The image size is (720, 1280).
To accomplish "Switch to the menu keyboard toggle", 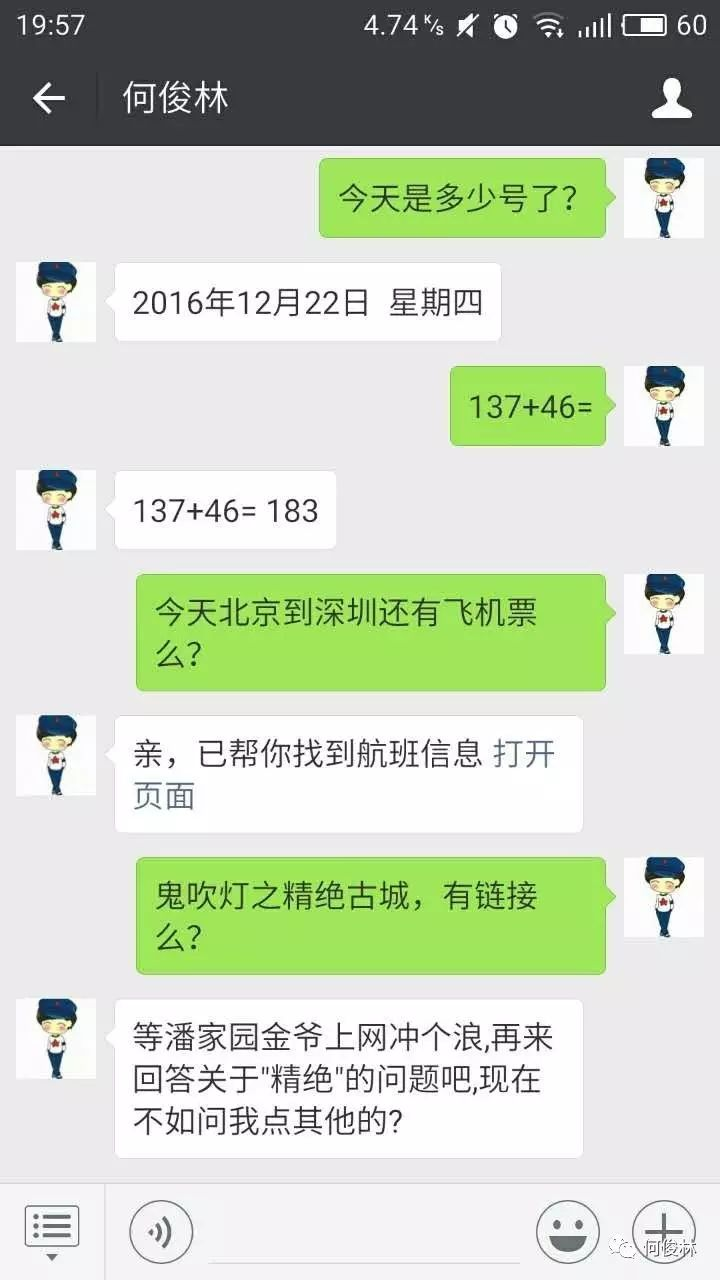I will 51,1230.
